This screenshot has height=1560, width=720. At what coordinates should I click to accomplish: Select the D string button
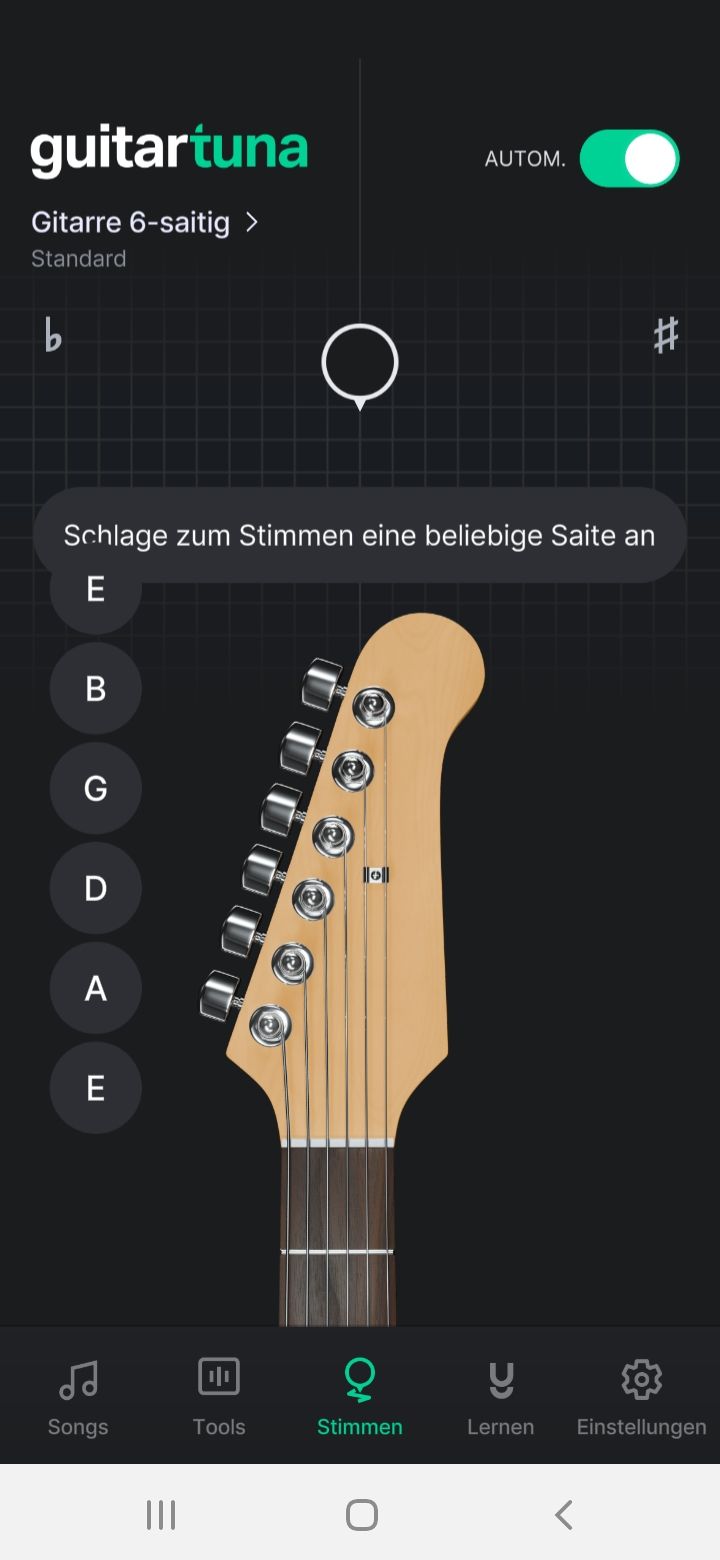(x=95, y=888)
